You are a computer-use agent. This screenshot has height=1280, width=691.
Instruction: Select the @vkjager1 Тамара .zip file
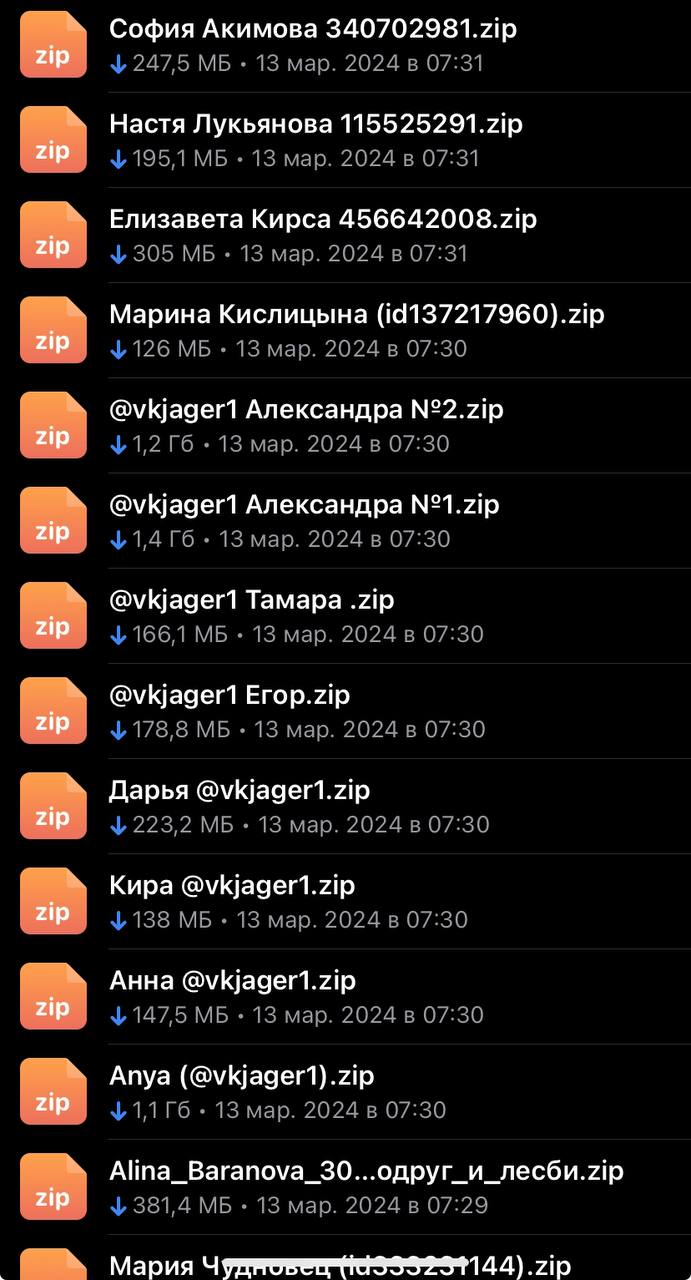point(252,599)
